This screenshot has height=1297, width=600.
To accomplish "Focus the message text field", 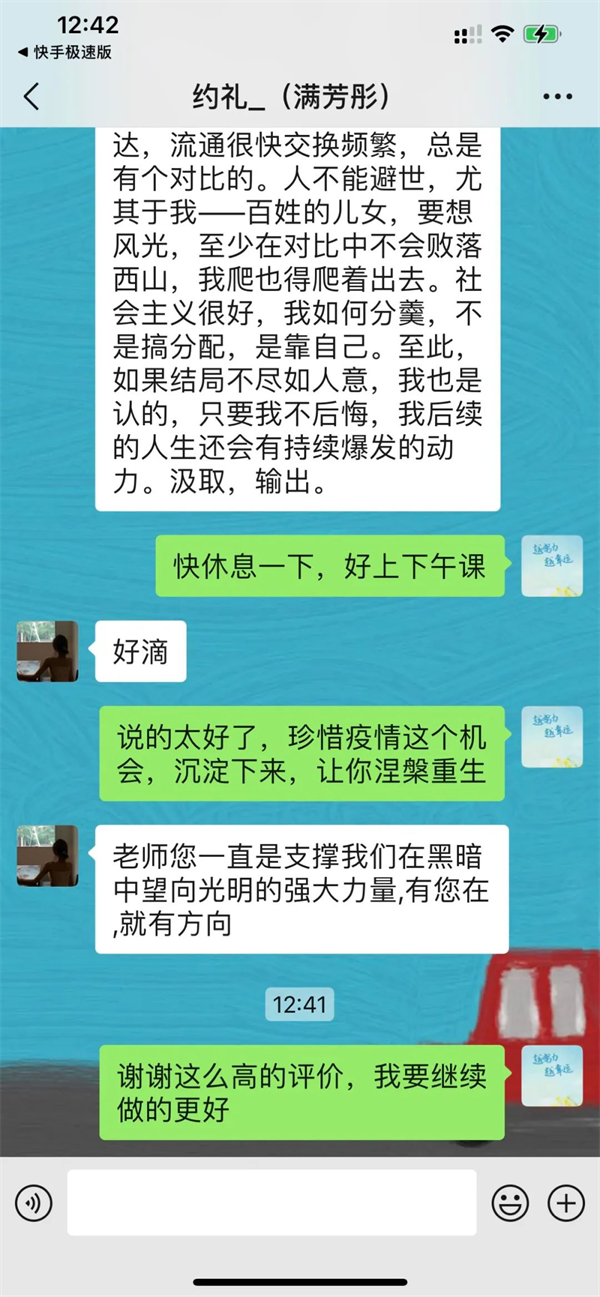I will [271, 1202].
